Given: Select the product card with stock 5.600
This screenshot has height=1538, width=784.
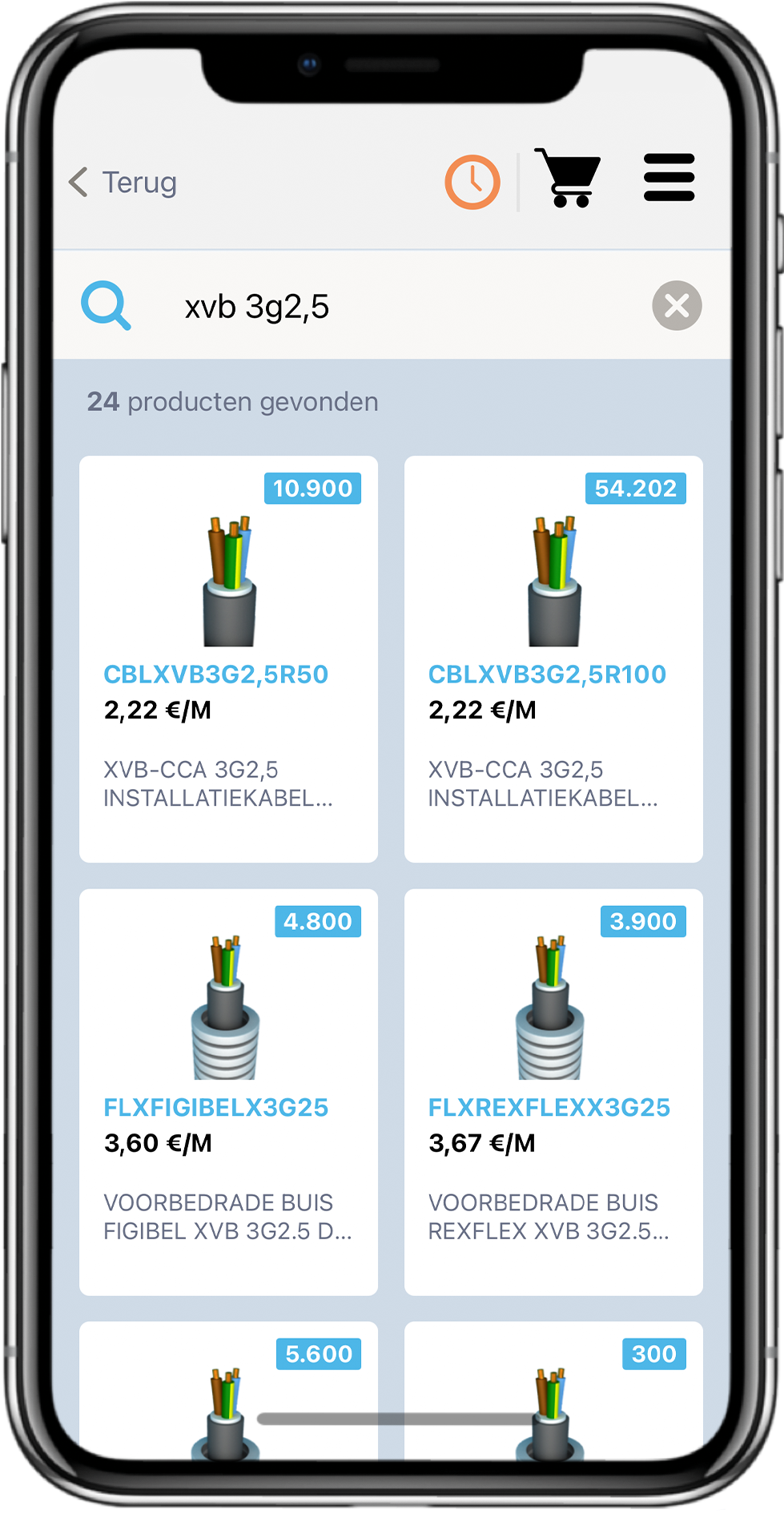Looking at the screenshot, I should pos(228,1394).
